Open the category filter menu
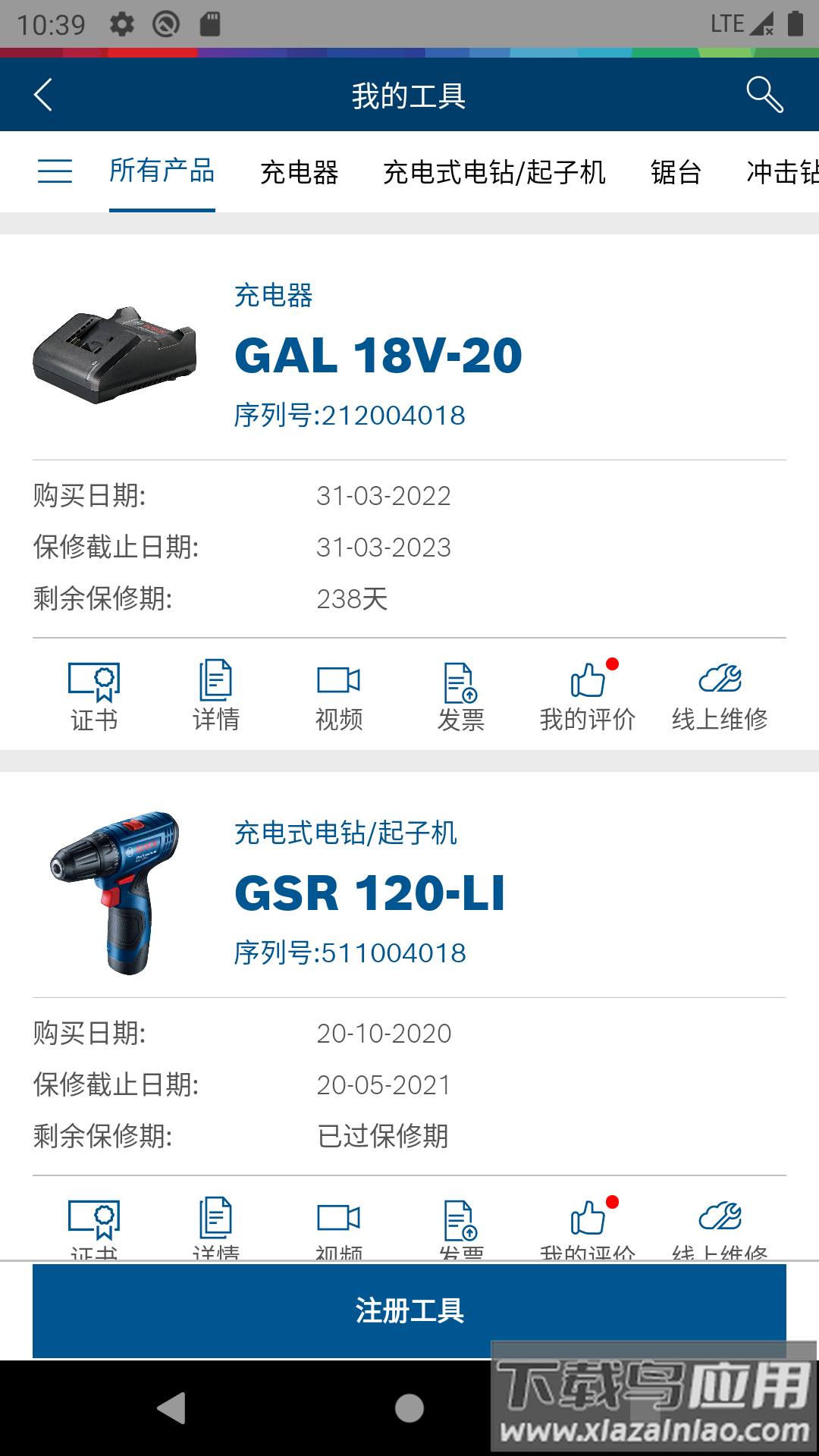Image resolution: width=819 pixels, height=1456 pixels. point(55,171)
